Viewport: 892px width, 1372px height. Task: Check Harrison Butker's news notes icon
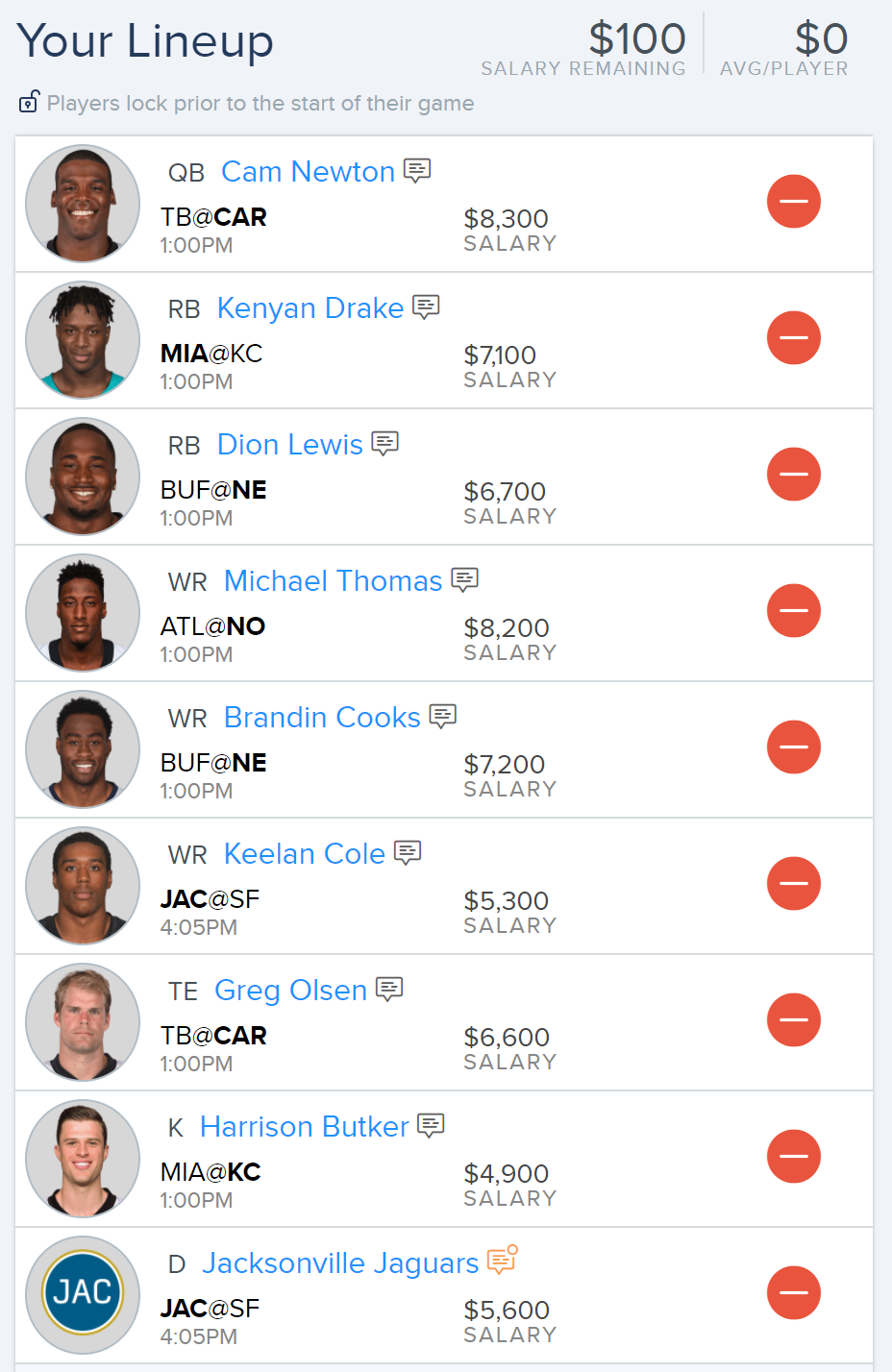(x=431, y=1125)
